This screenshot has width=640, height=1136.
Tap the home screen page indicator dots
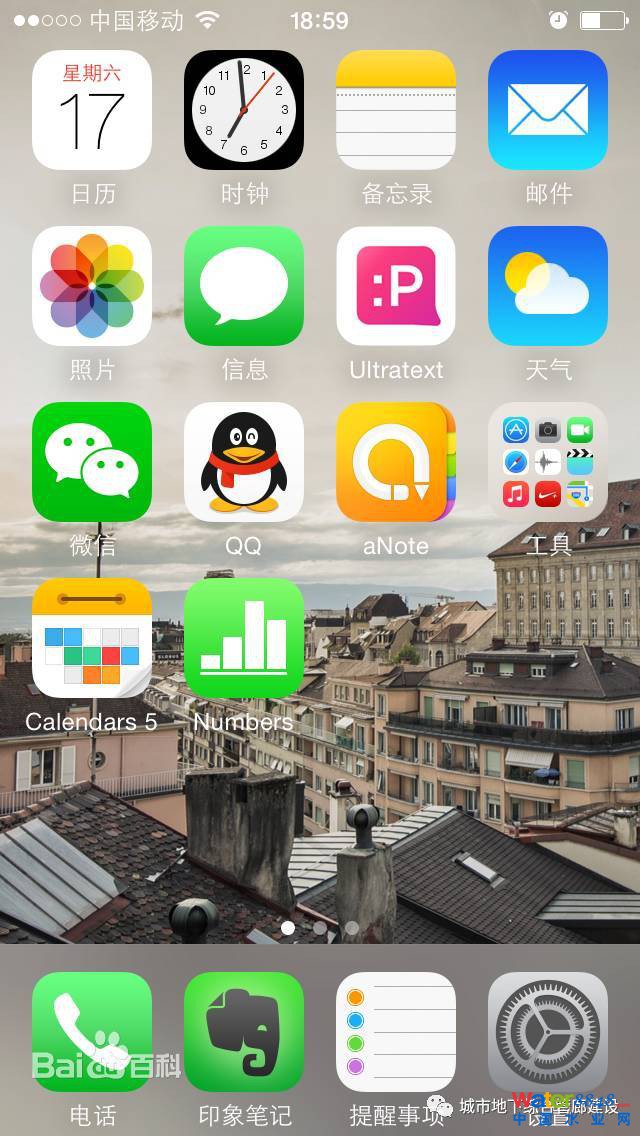tap(320, 928)
